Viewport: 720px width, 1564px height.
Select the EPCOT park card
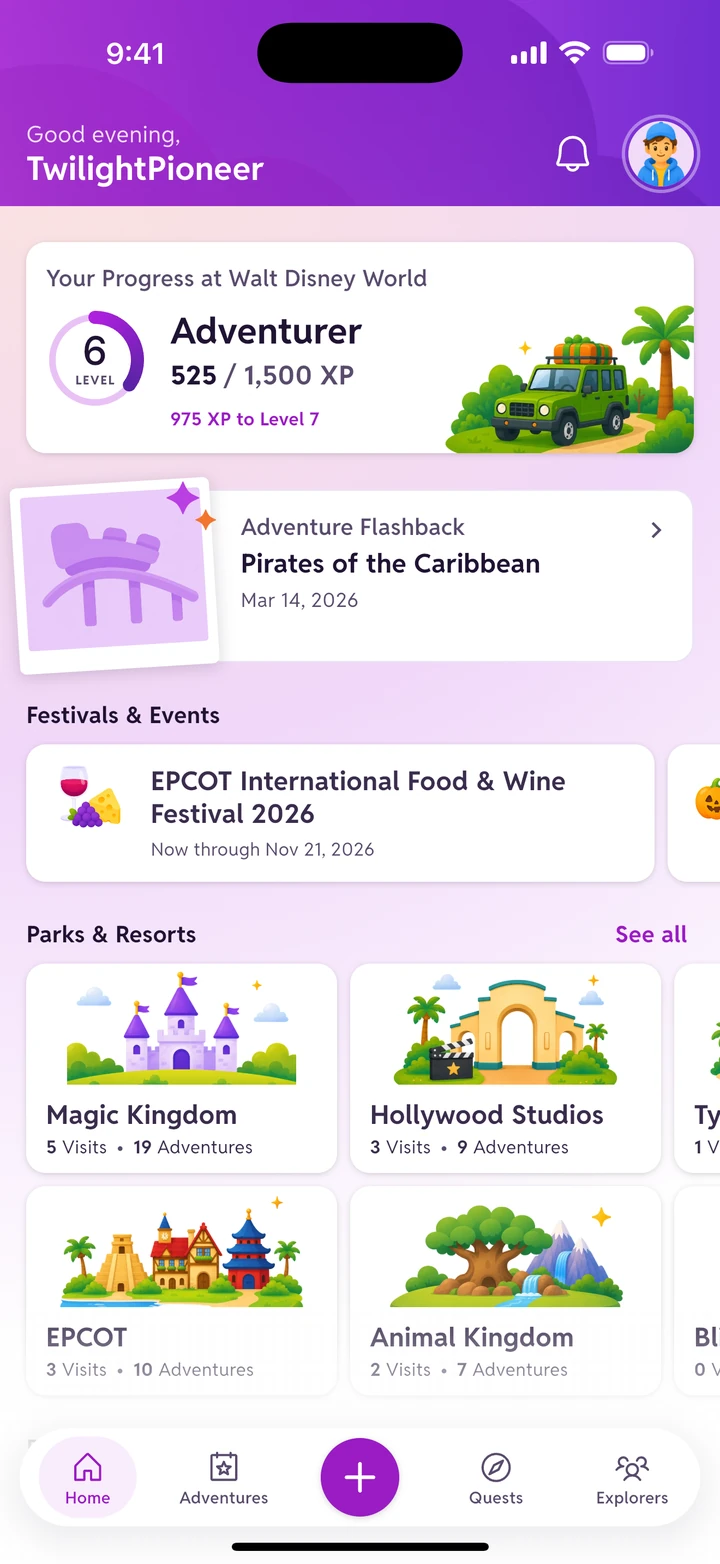(182, 1291)
